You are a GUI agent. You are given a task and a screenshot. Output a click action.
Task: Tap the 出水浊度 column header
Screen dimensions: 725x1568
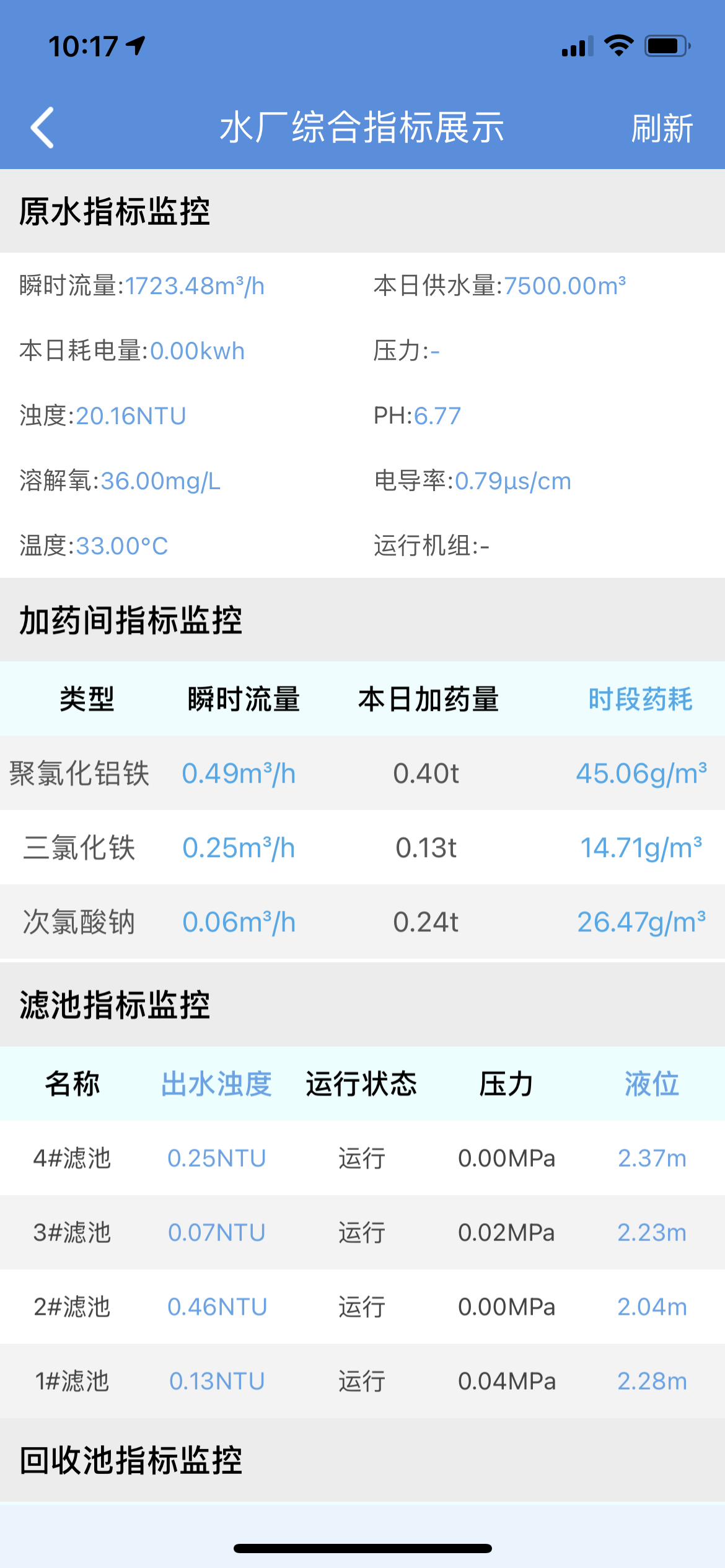pyautogui.click(x=216, y=1084)
